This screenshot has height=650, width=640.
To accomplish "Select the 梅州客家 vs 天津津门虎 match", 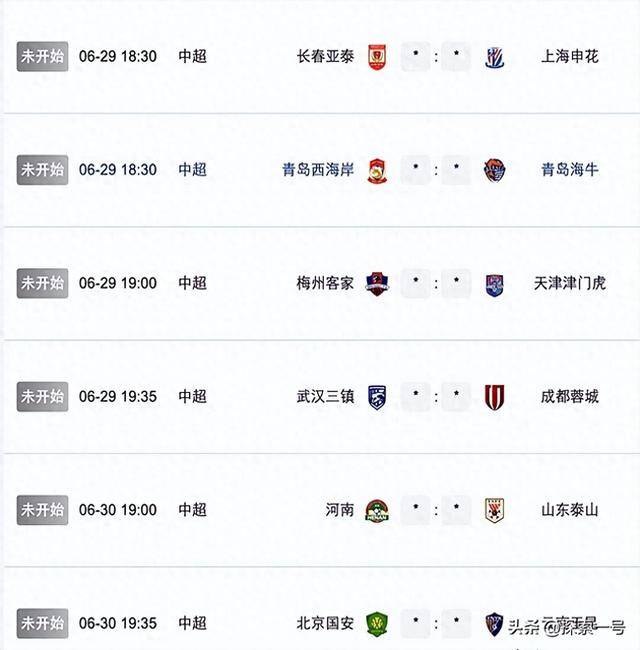I will click(435, 283).
